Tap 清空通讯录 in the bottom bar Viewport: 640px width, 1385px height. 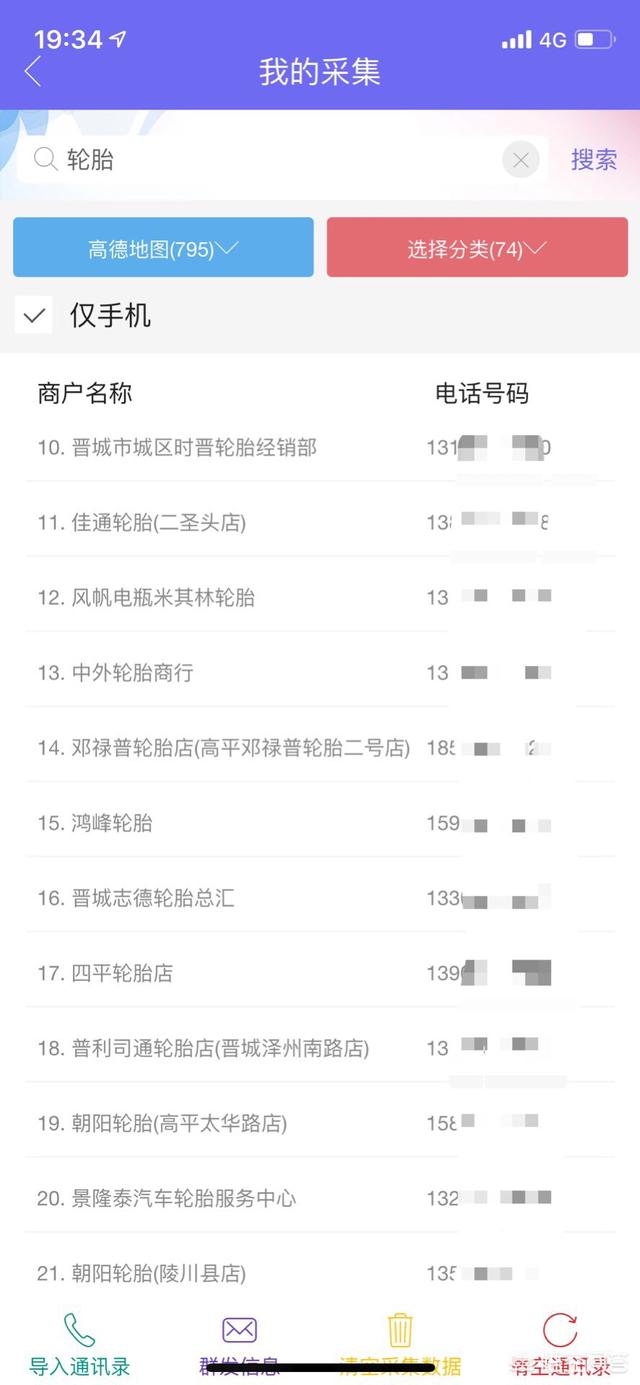click(x=560, y=1344)
